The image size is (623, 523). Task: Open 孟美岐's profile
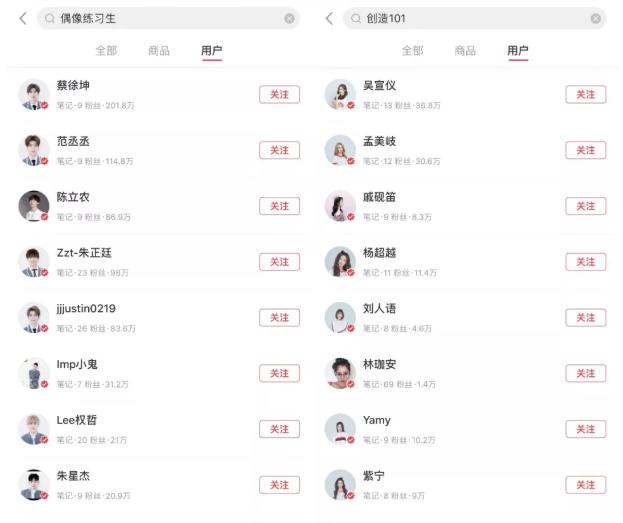(380, 141)
